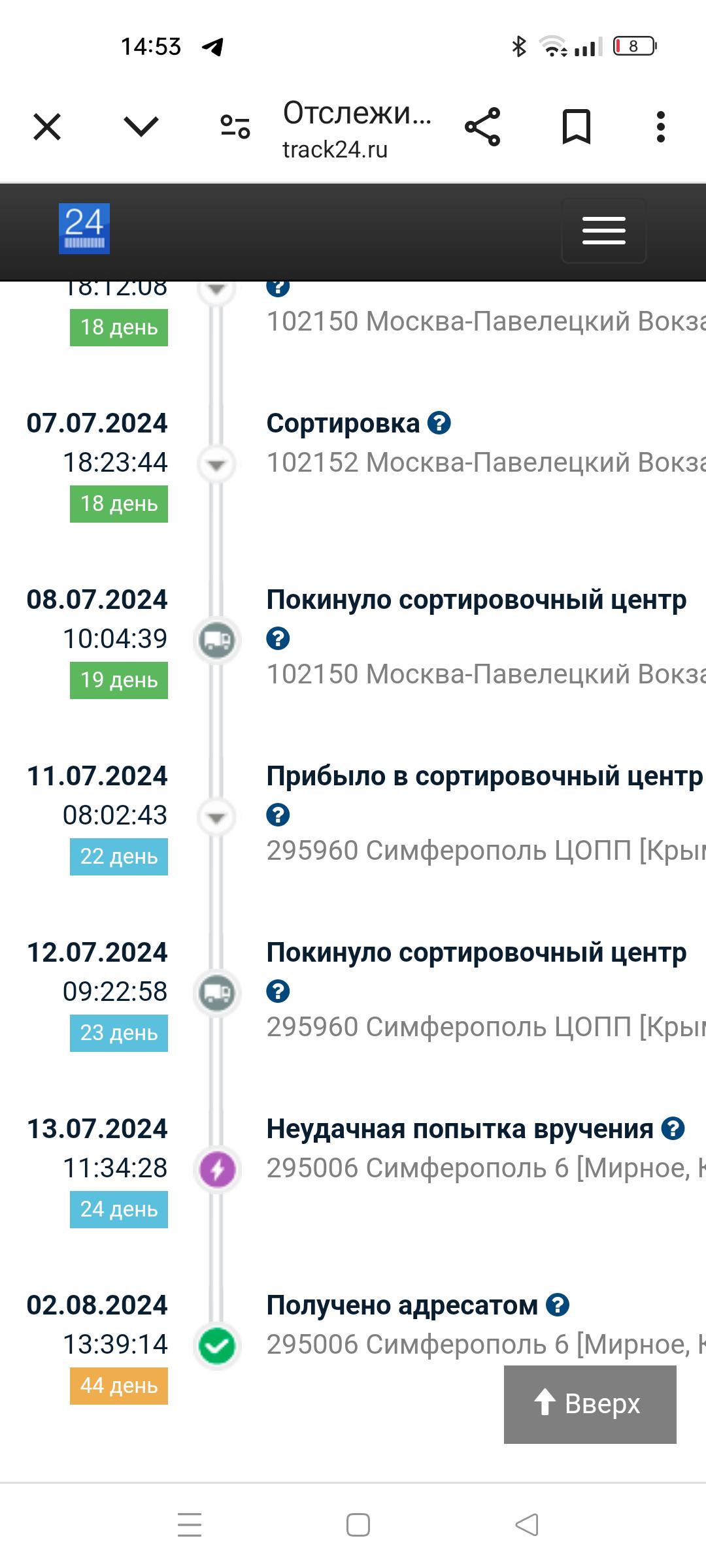Share the track24.ru tracking page

pos(482,127)
